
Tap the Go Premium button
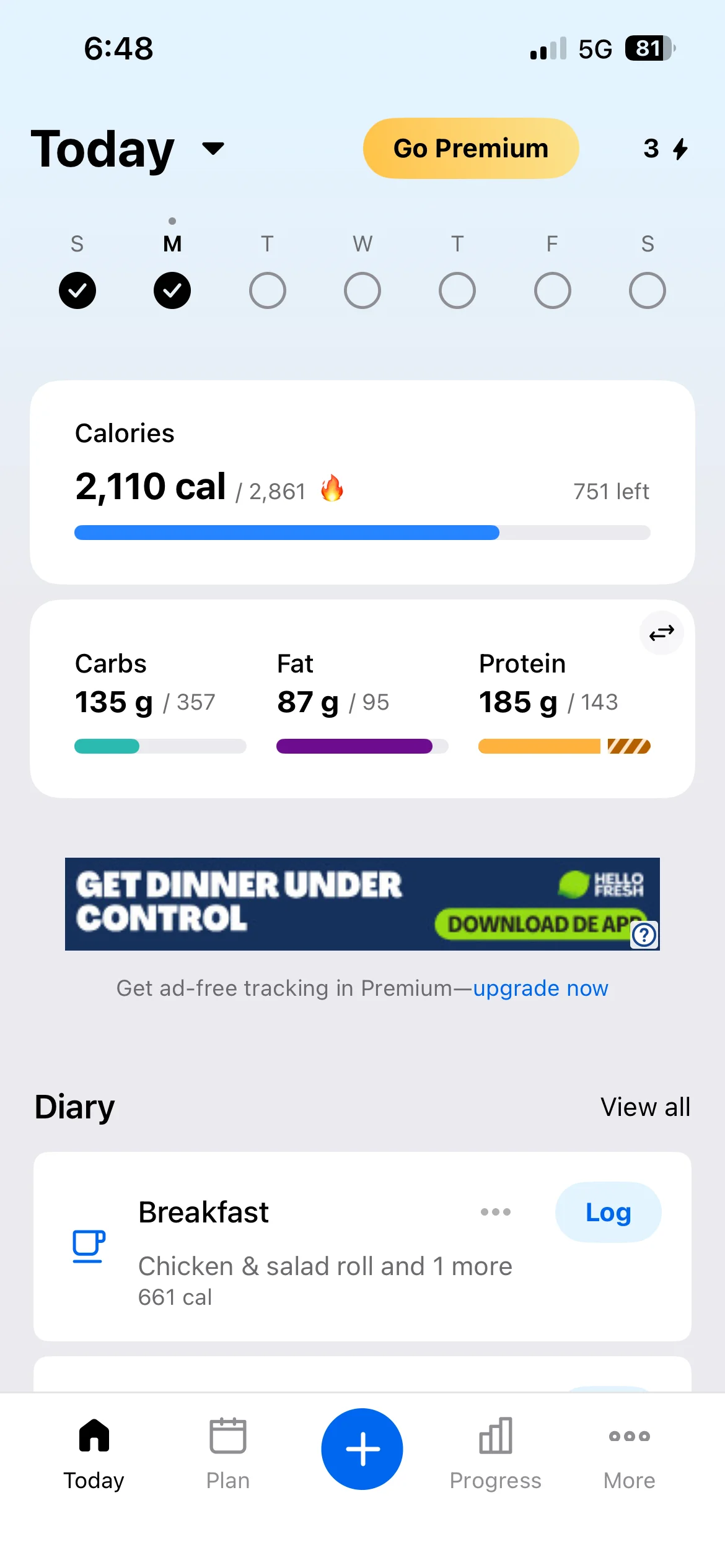pos(470,149)
